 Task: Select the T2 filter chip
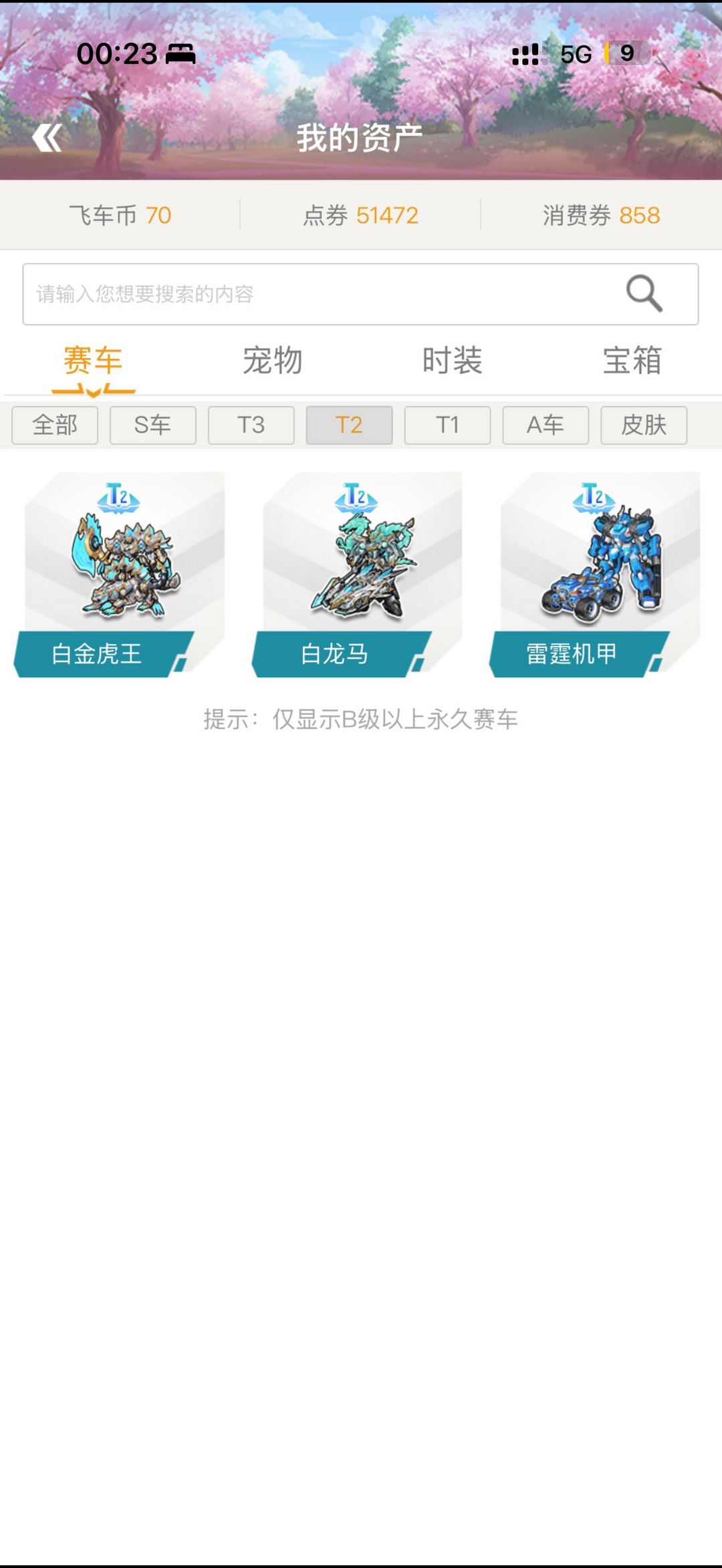click(349, 425)
